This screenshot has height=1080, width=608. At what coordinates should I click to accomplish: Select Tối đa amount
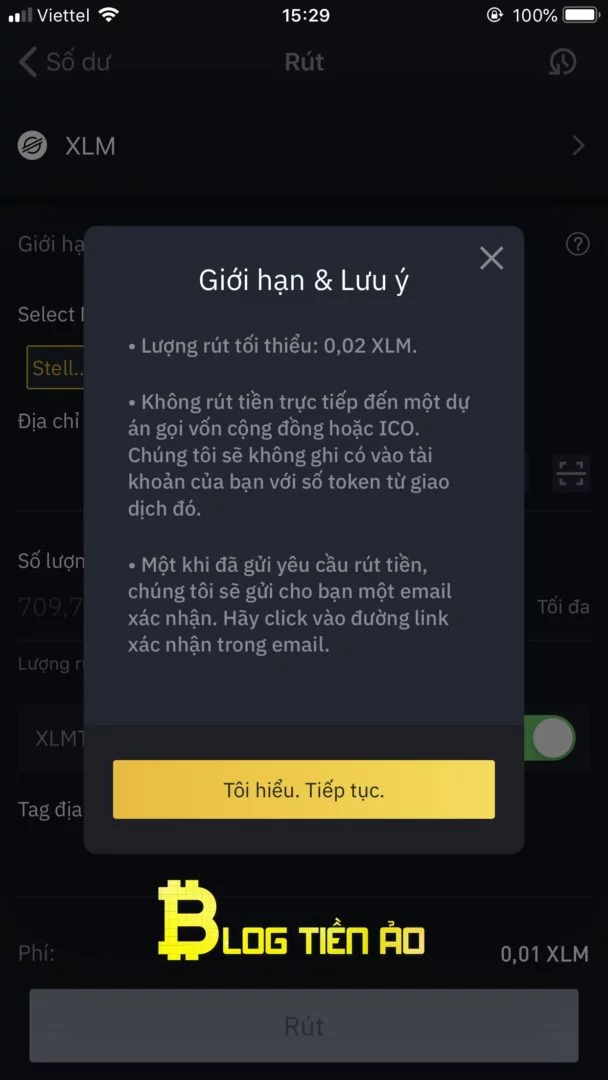(563, 607)
